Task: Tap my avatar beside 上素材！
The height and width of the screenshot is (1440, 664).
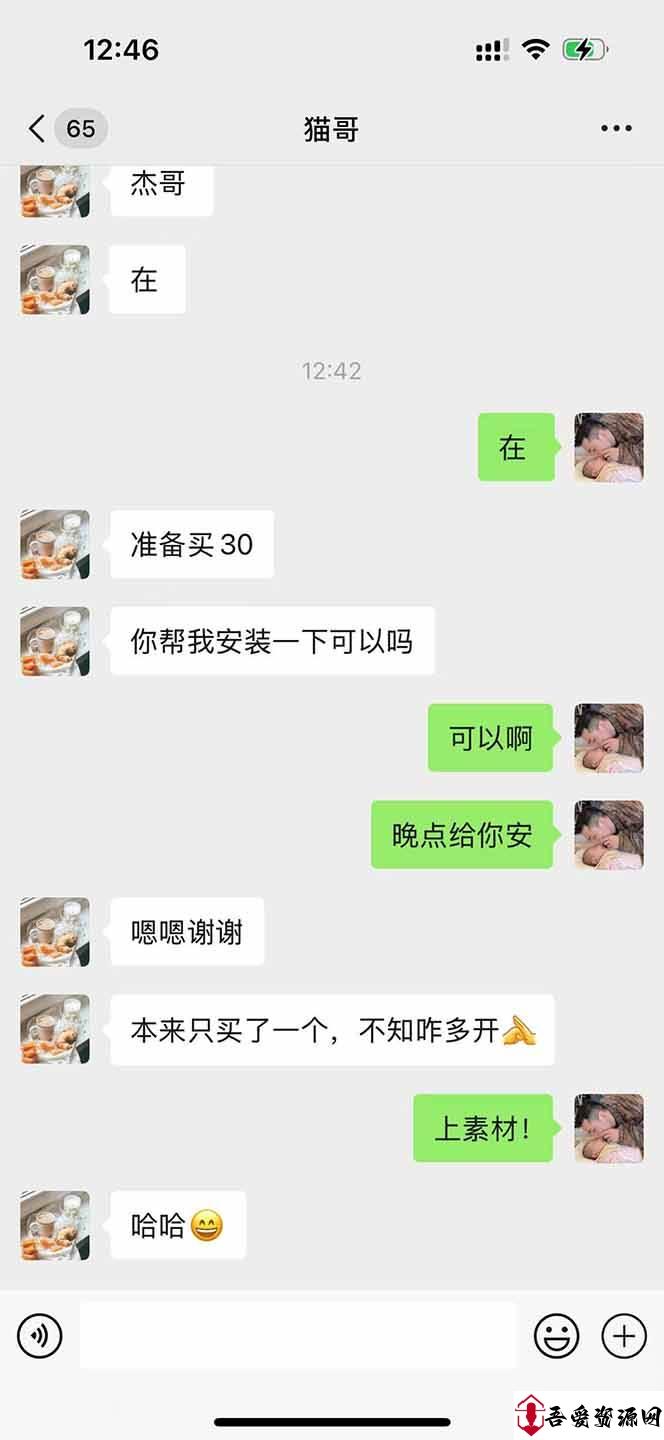Action: point(608,1127)
